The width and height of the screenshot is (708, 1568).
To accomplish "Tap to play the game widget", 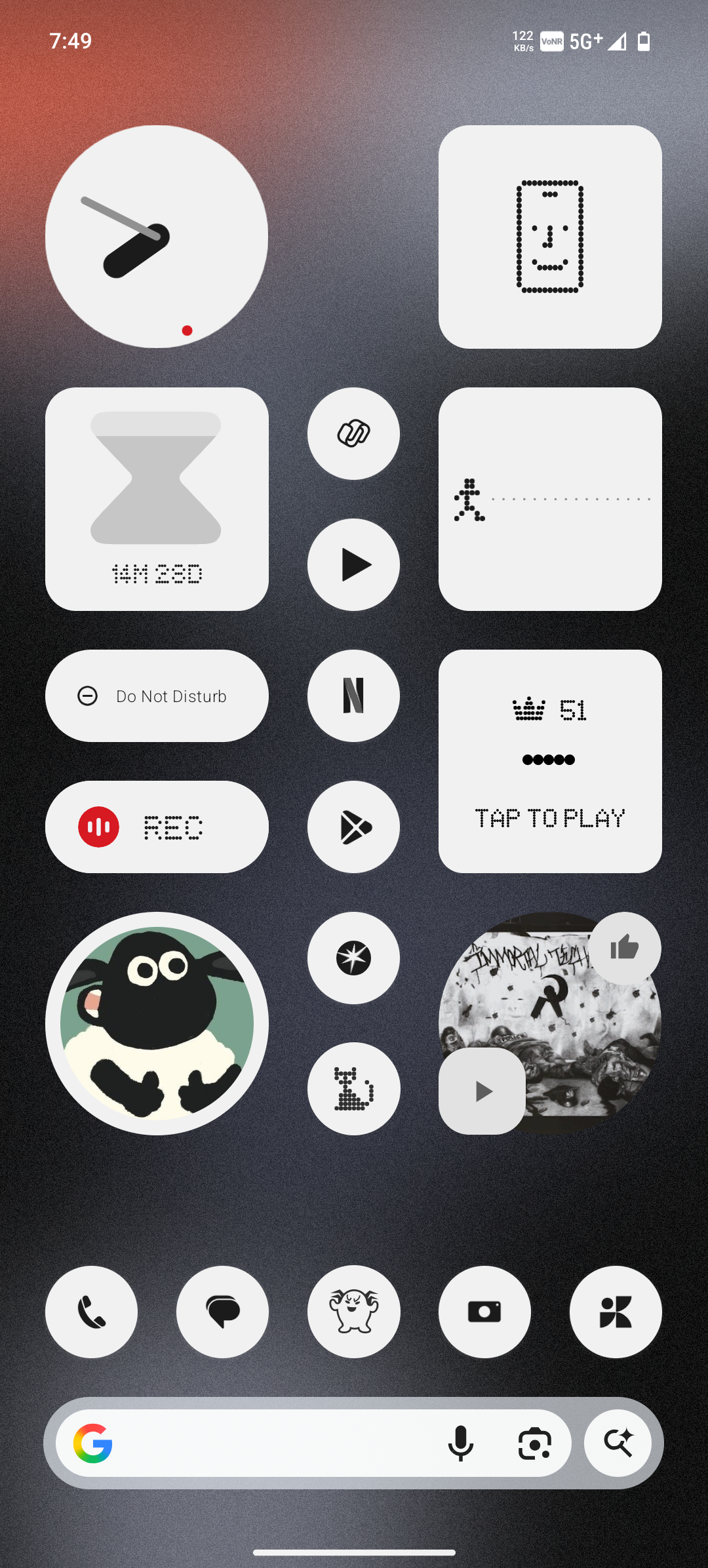I will point(550,761).
